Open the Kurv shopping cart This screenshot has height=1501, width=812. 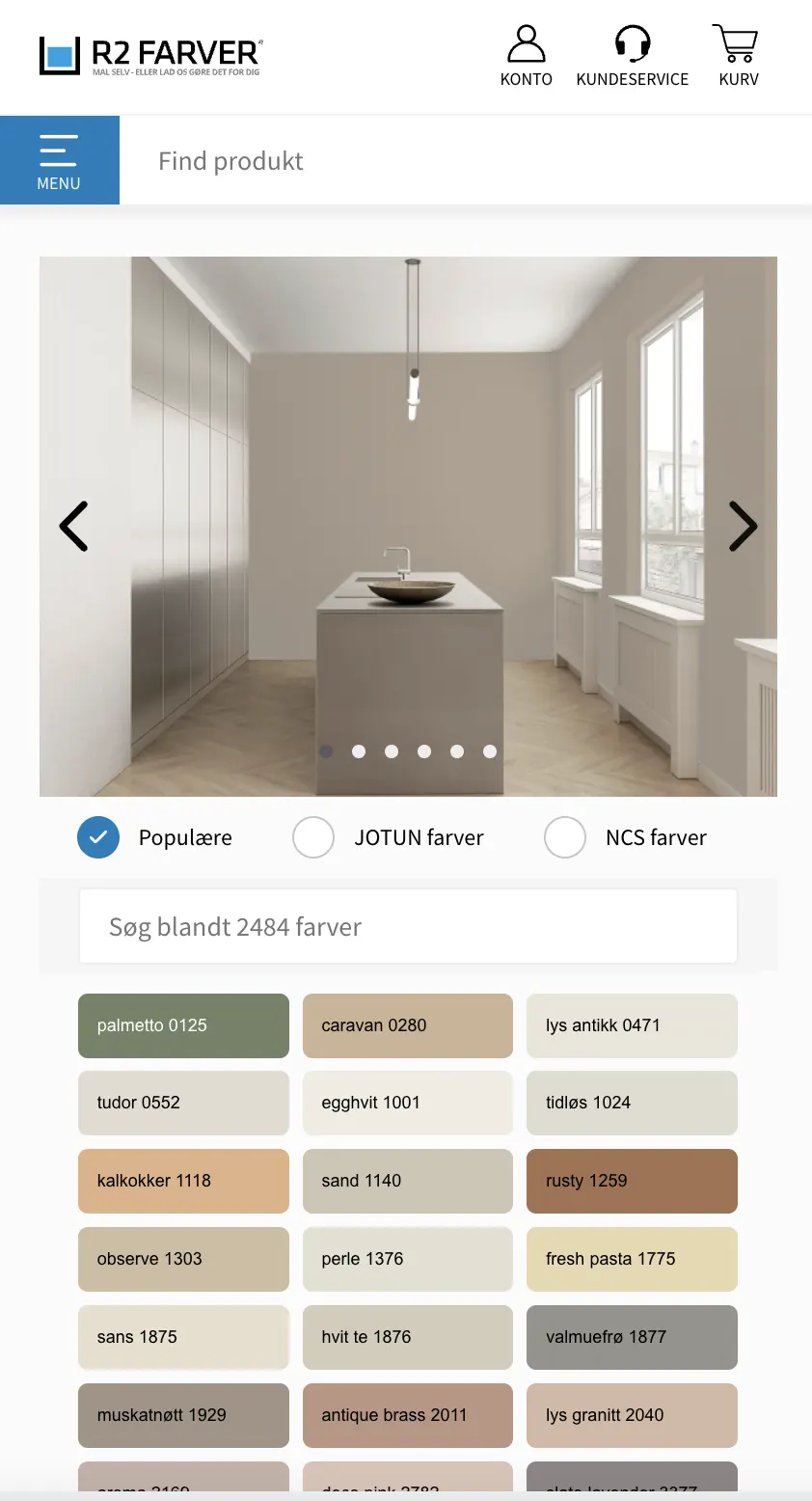[738, 56]
